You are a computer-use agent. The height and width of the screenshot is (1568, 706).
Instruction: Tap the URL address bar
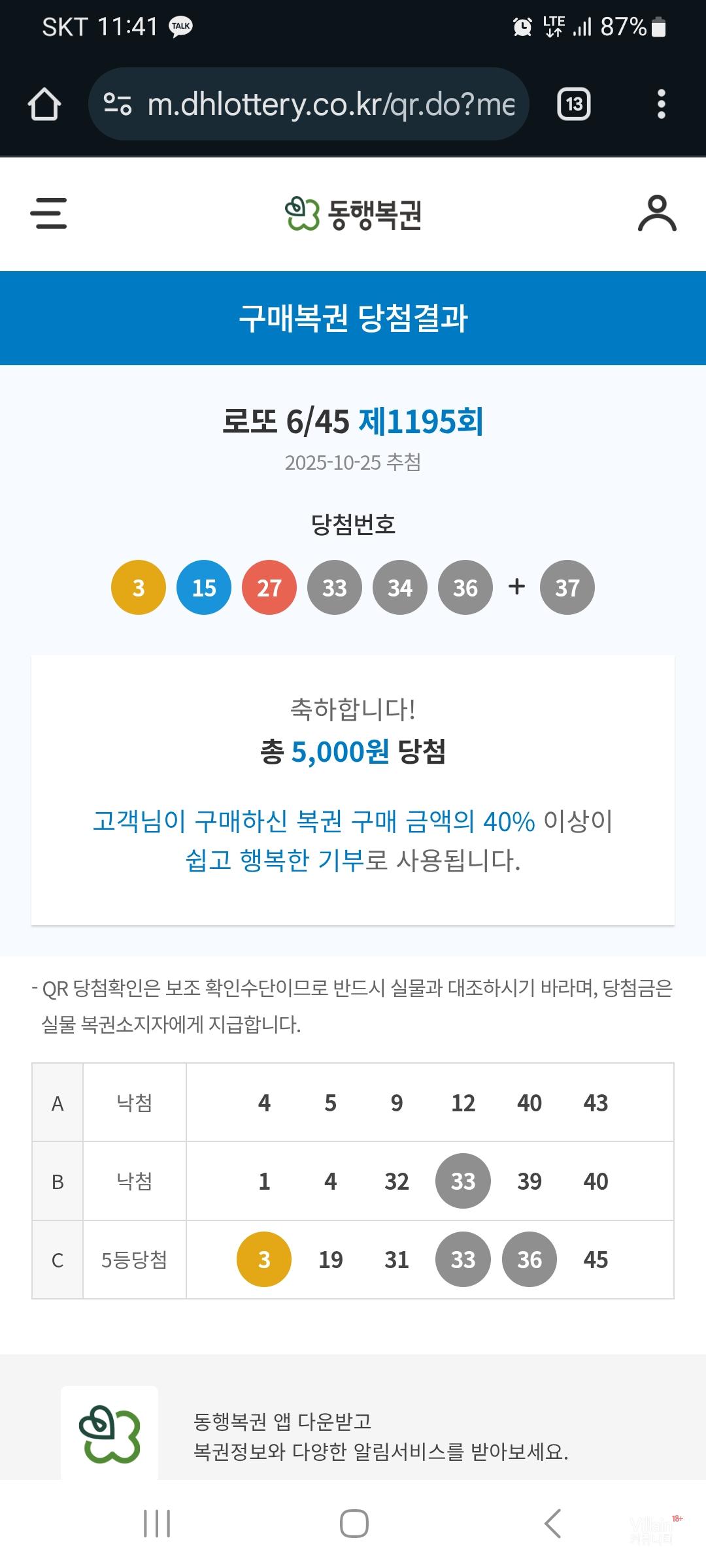pos(331,105)
